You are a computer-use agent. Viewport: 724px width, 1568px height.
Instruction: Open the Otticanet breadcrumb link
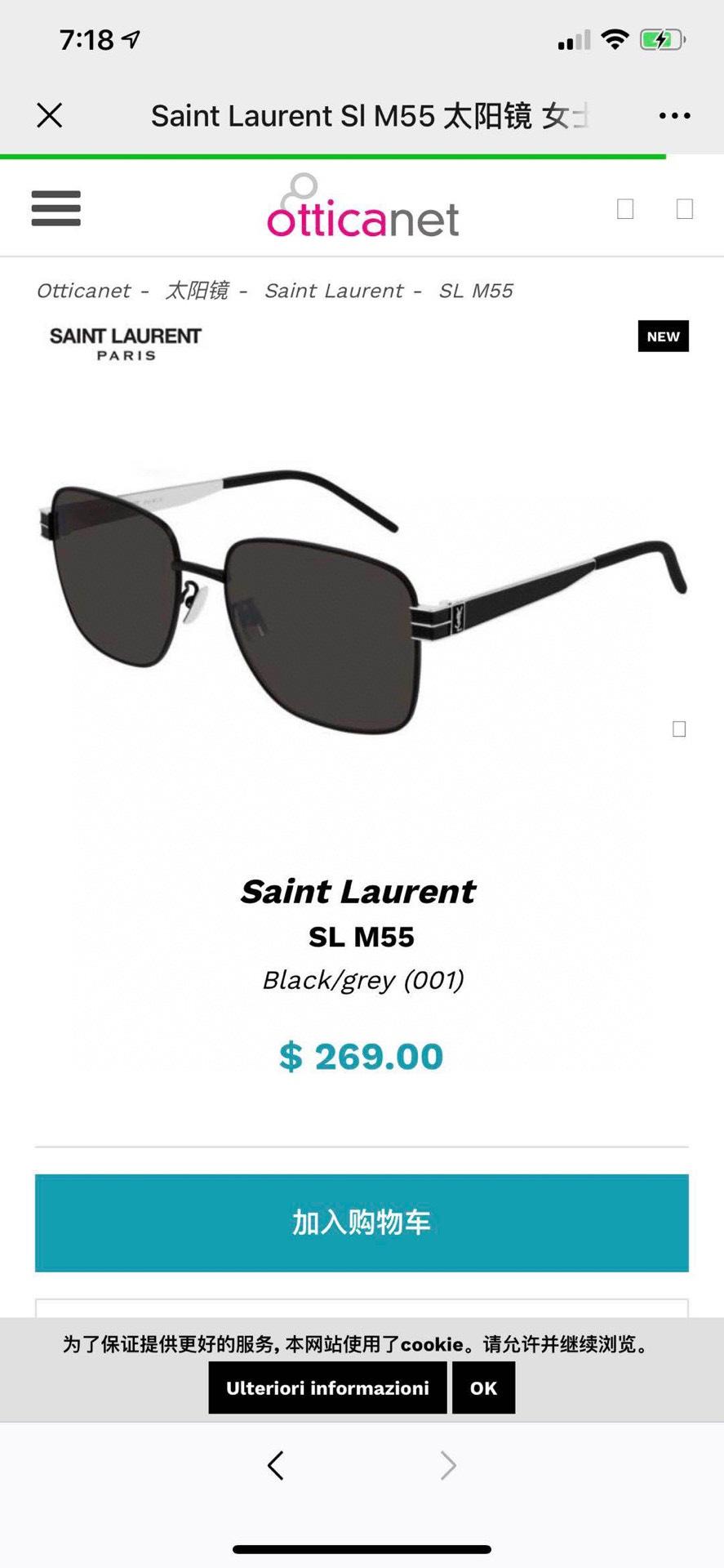click(83, 291)
